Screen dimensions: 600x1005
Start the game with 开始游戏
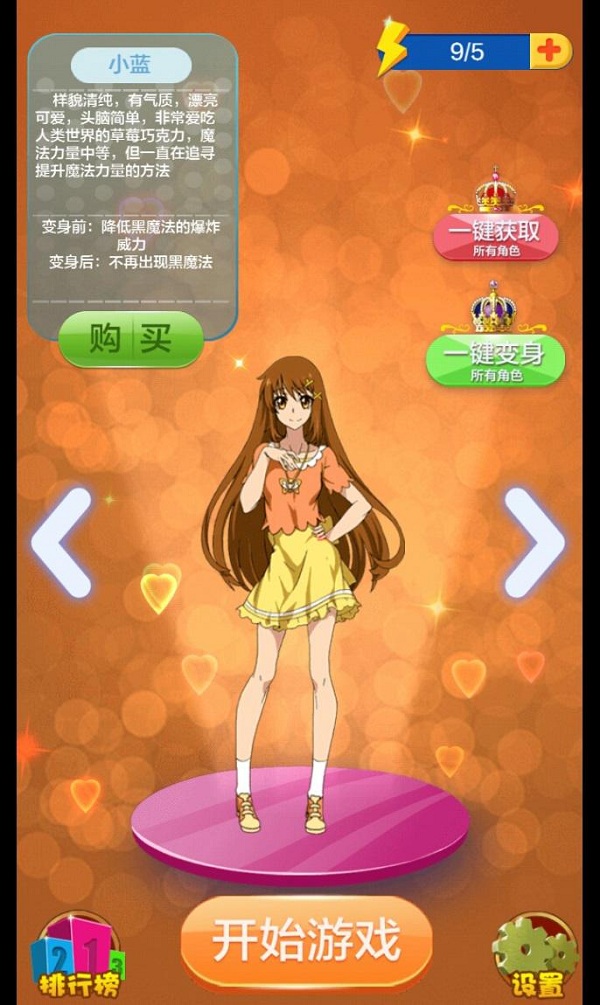point(306,940)
